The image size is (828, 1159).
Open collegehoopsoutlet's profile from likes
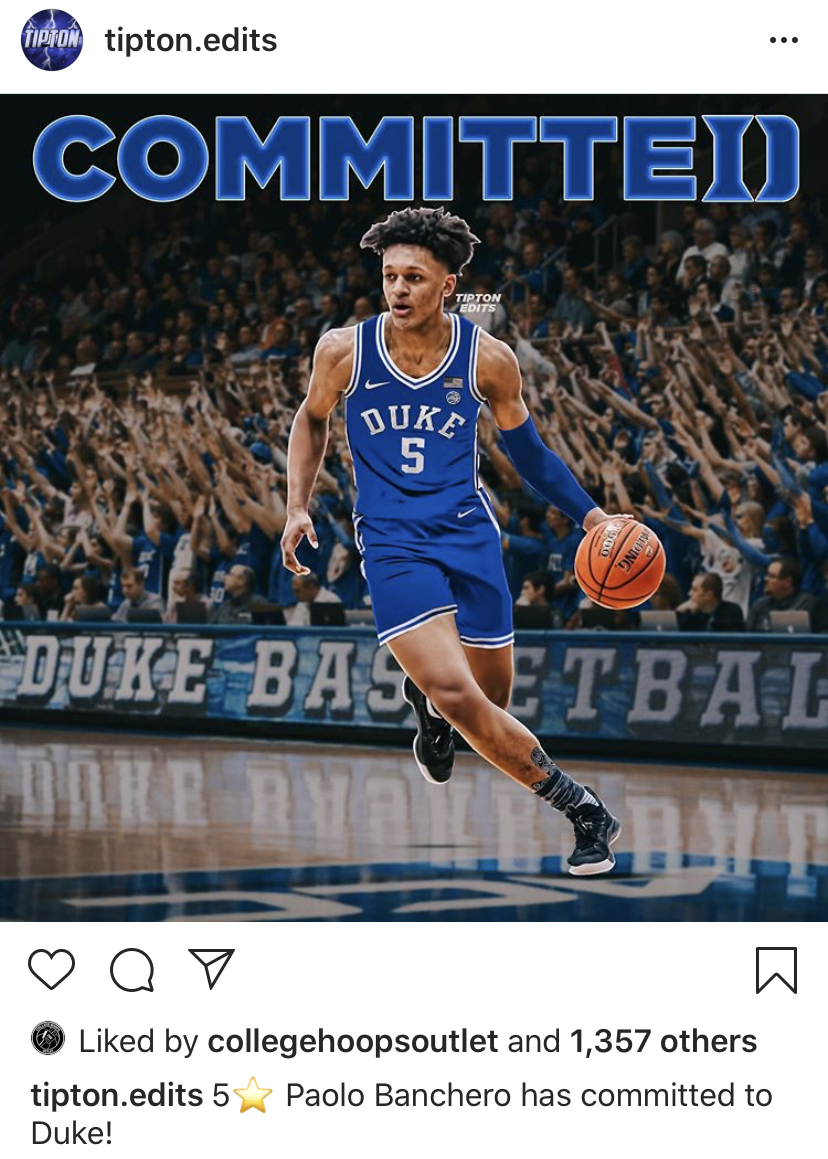352,1041
